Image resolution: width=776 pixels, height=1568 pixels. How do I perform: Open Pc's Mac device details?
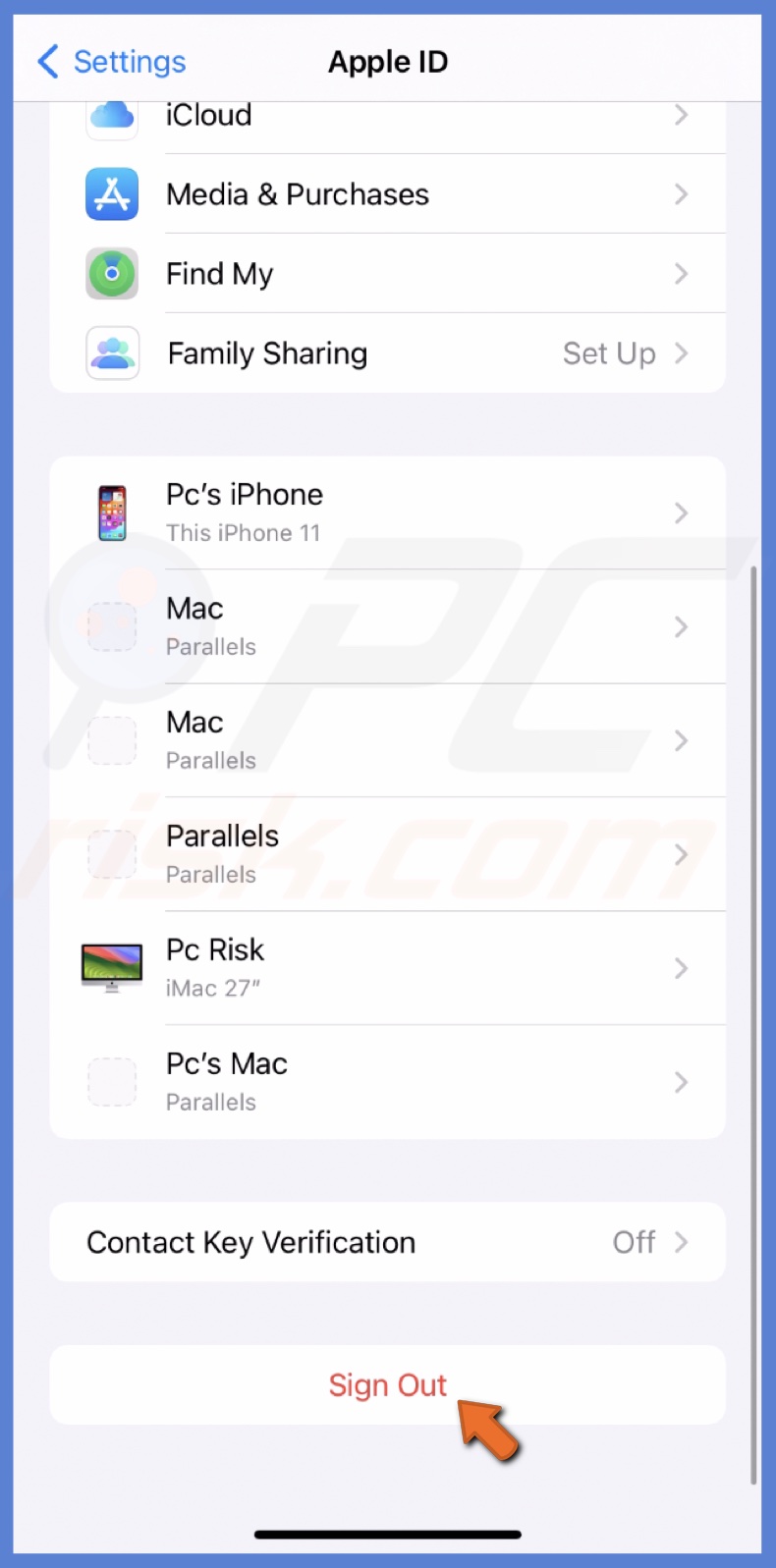click(387, 1082)
